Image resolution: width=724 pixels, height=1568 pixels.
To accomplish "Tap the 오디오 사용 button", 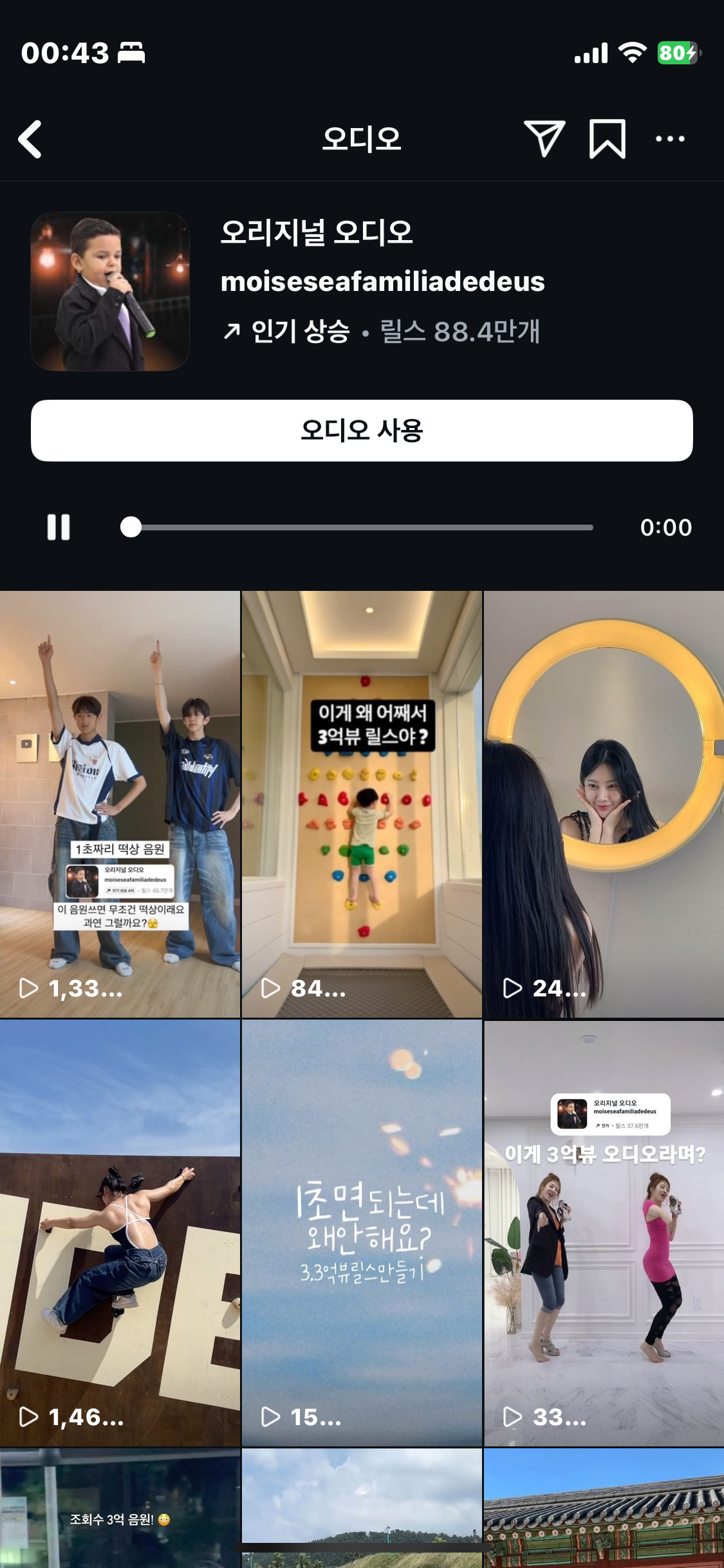I will pos(362,431).
